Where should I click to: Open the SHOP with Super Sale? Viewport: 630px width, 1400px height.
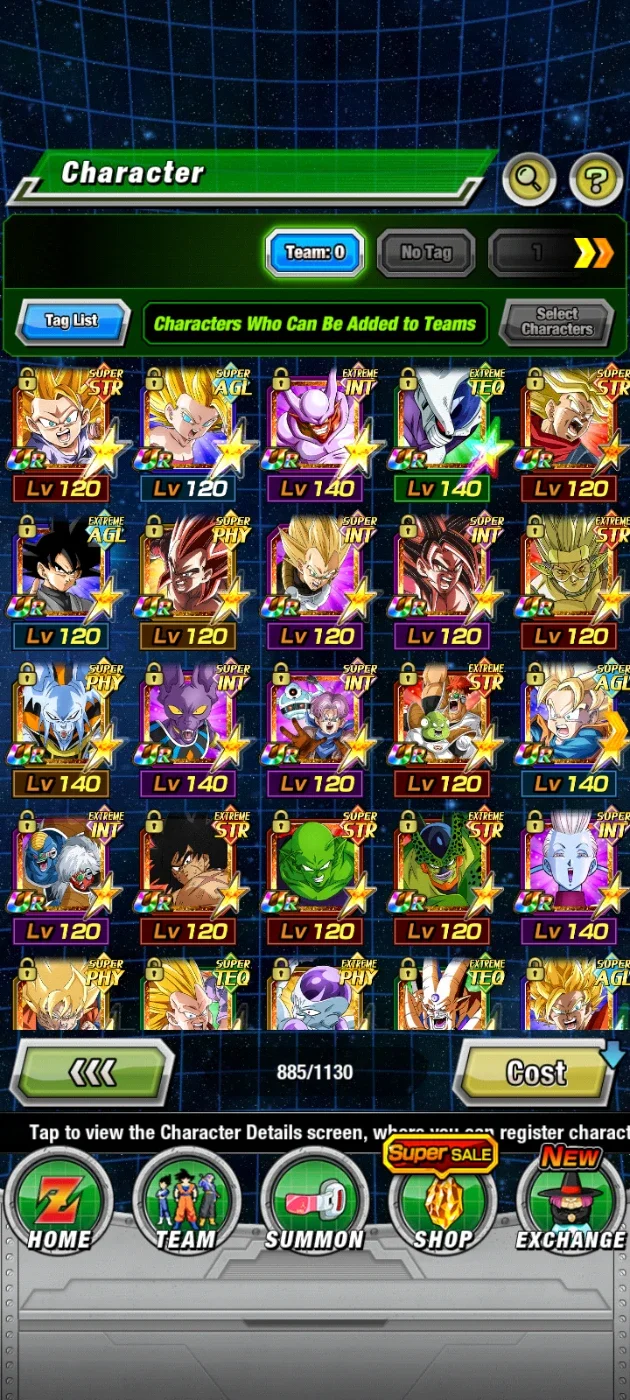[442, 1196]
